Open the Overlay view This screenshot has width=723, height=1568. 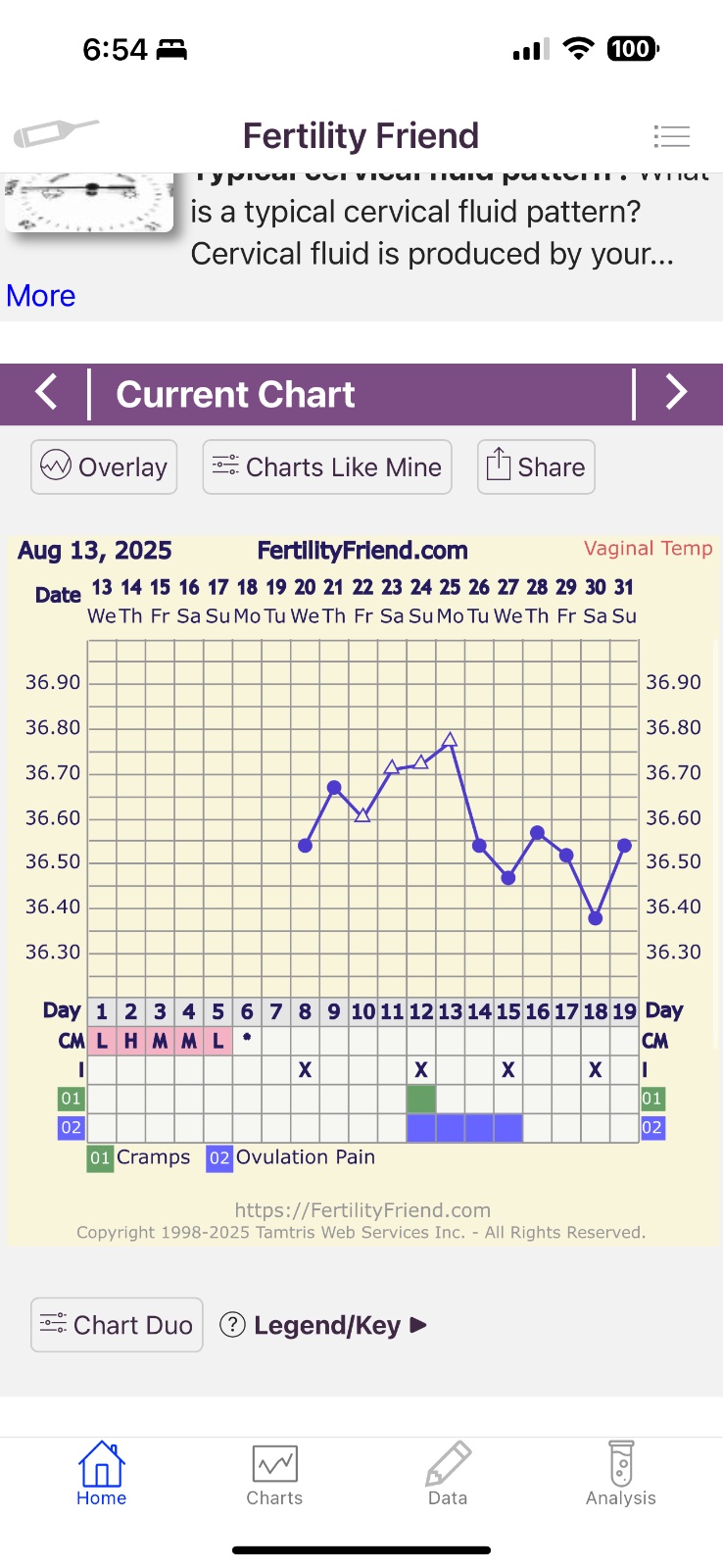[104, 466]
